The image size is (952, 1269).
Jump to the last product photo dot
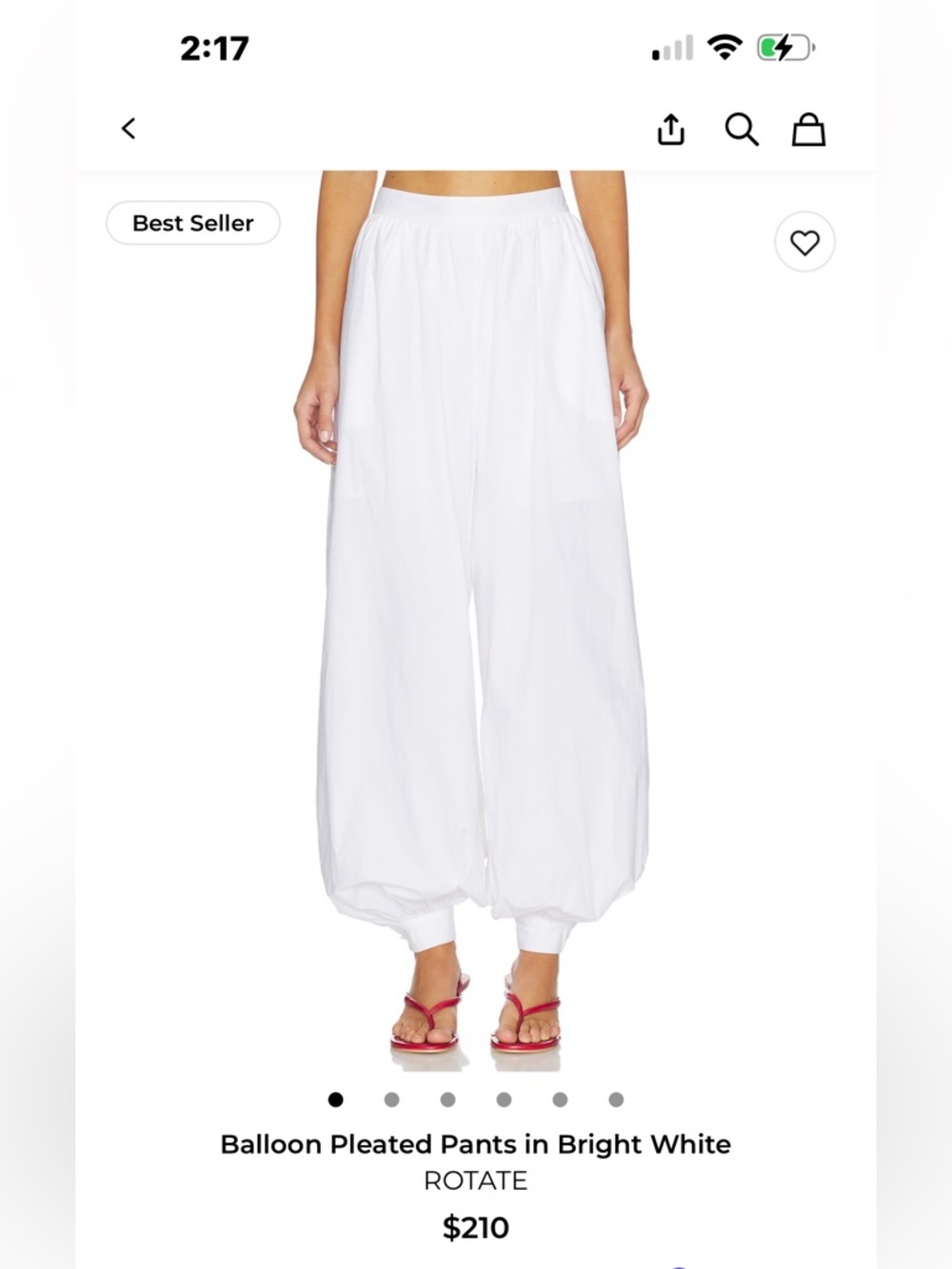point(617,1100)
